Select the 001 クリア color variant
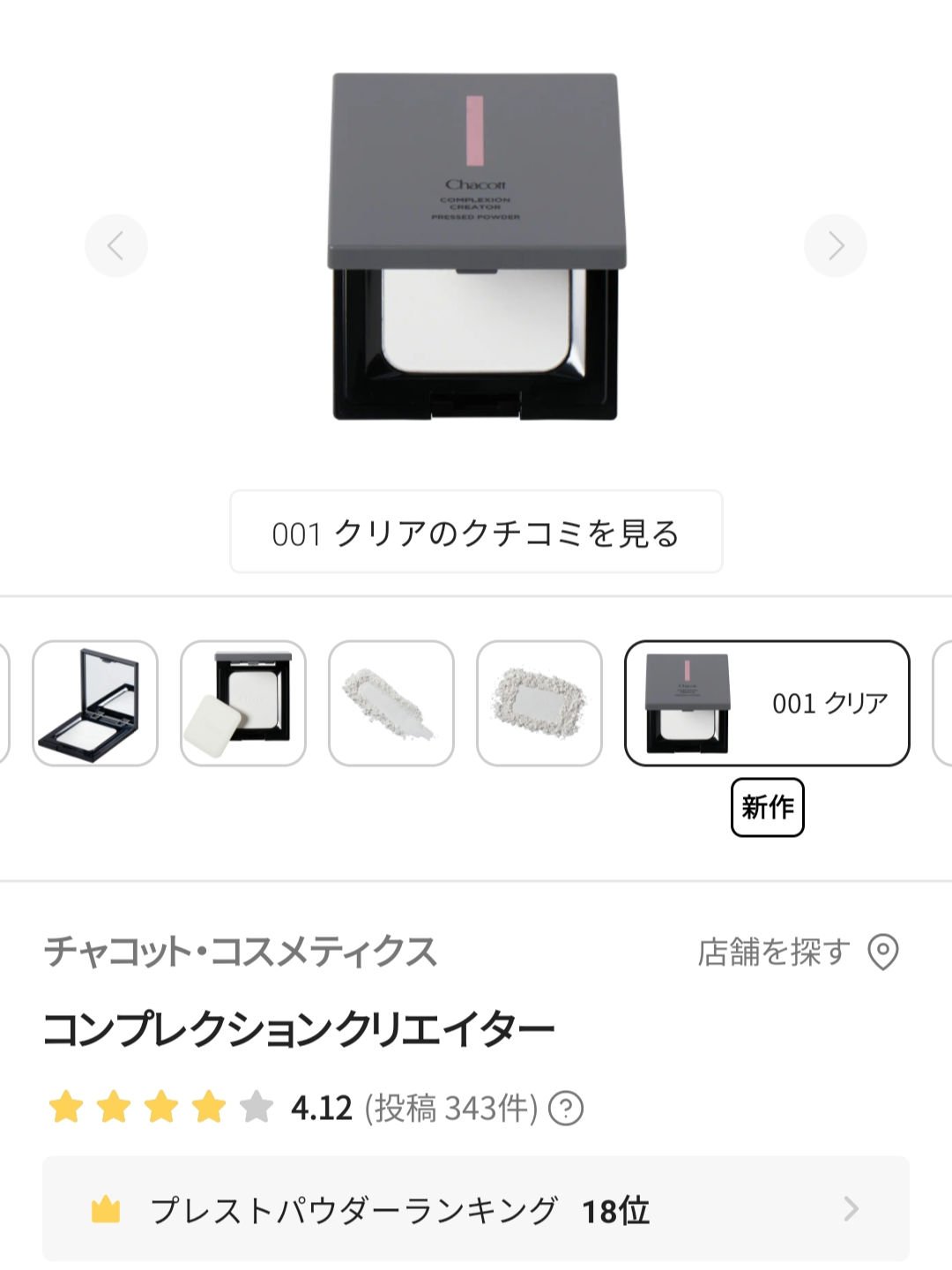The height and width of the screenshot is (1270, 952). (x=767, y=703)
